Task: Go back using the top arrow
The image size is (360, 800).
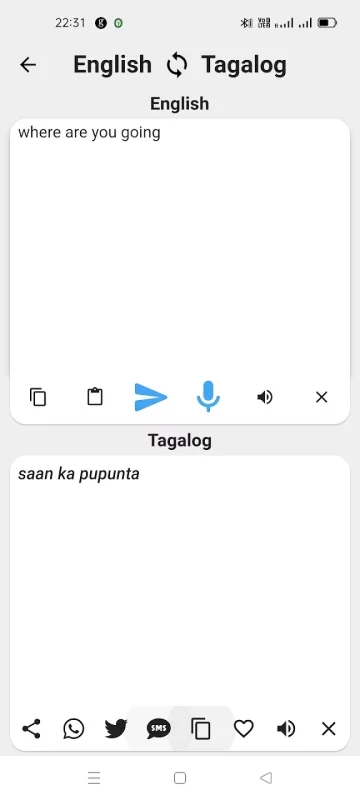Action: (x=28, y=65)
